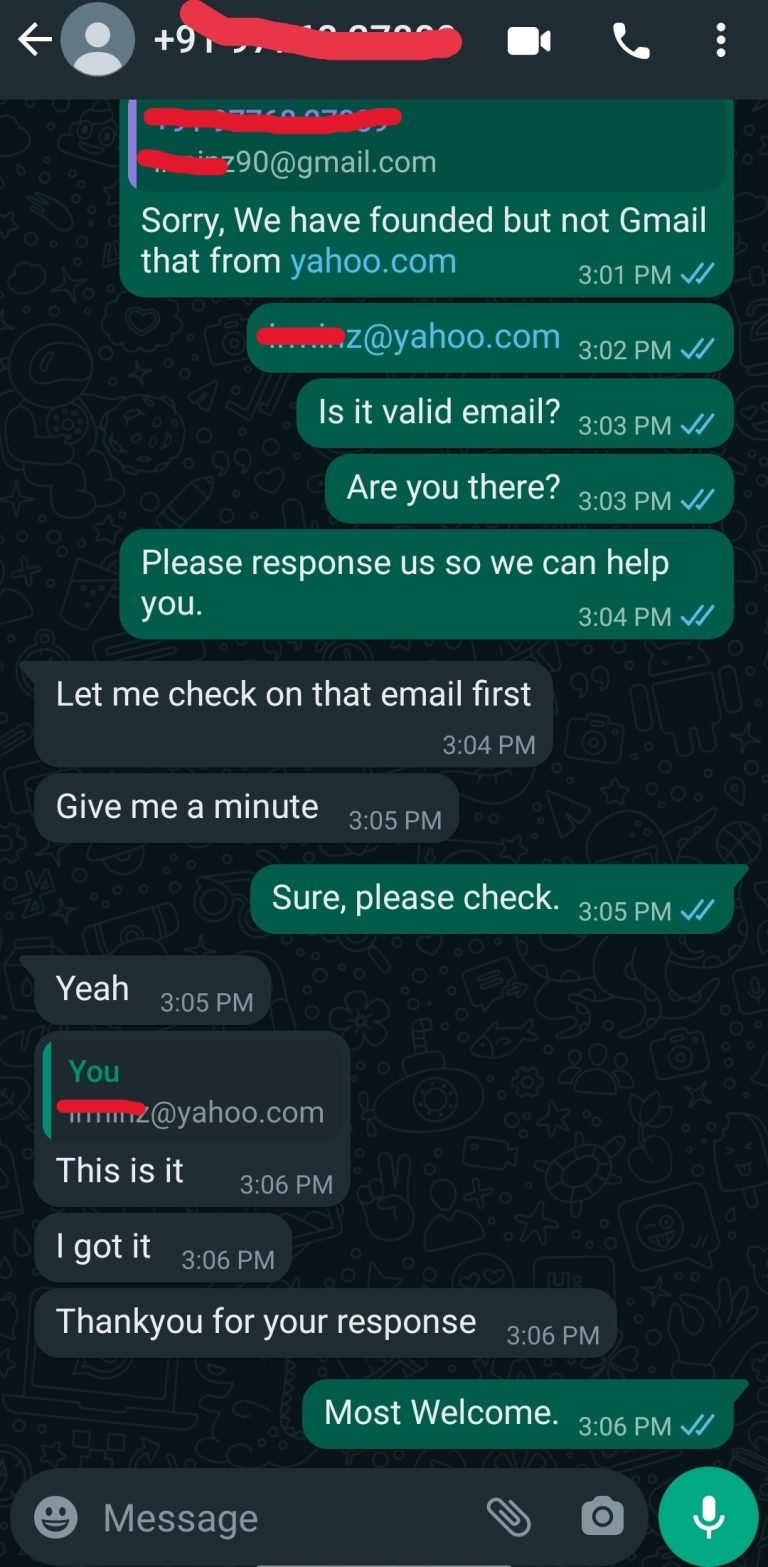
Task: Open the three-dot overflow menu
Action: [x=720, y=41]
